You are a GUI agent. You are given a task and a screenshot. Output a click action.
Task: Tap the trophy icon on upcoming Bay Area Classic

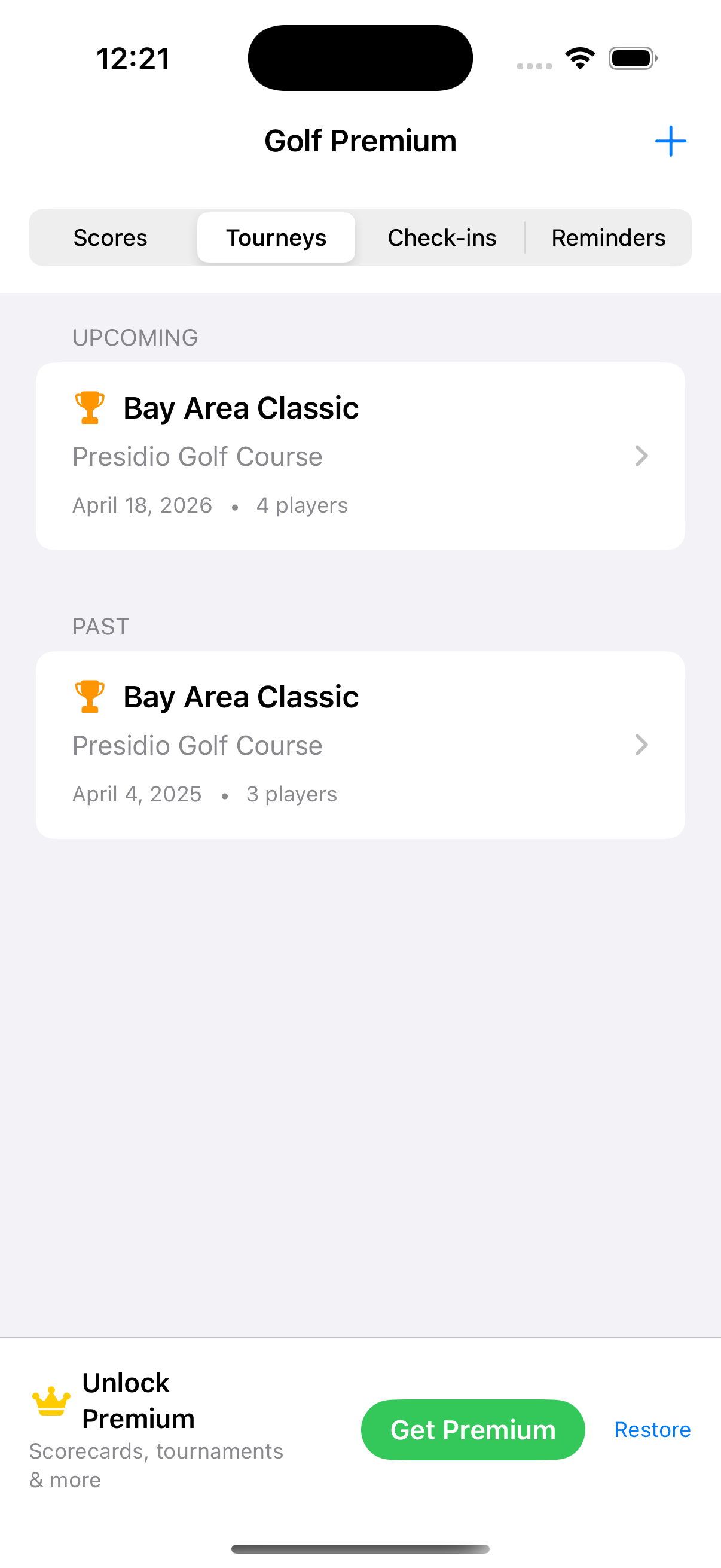pyautogui.click(x=89, y=407)
